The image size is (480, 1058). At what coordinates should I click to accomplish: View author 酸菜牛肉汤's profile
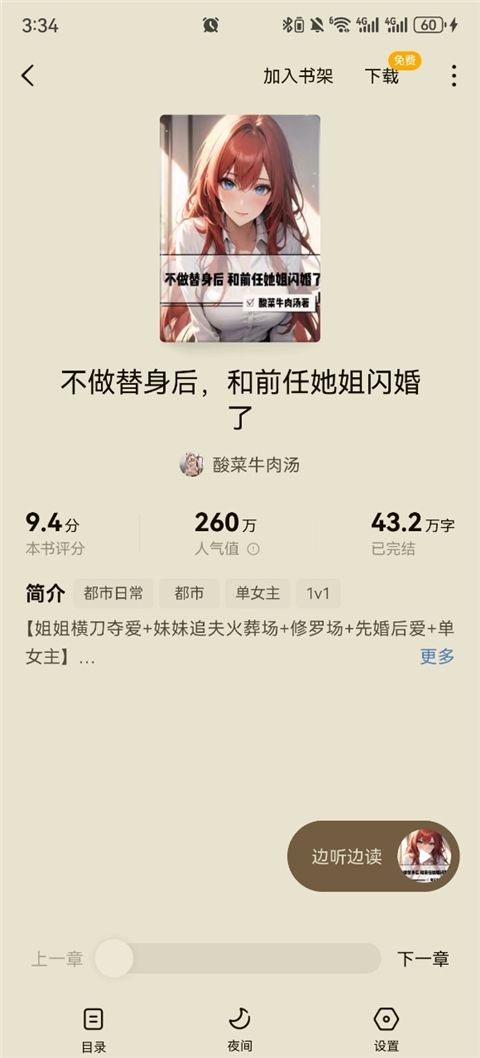[x=240, y=465]
